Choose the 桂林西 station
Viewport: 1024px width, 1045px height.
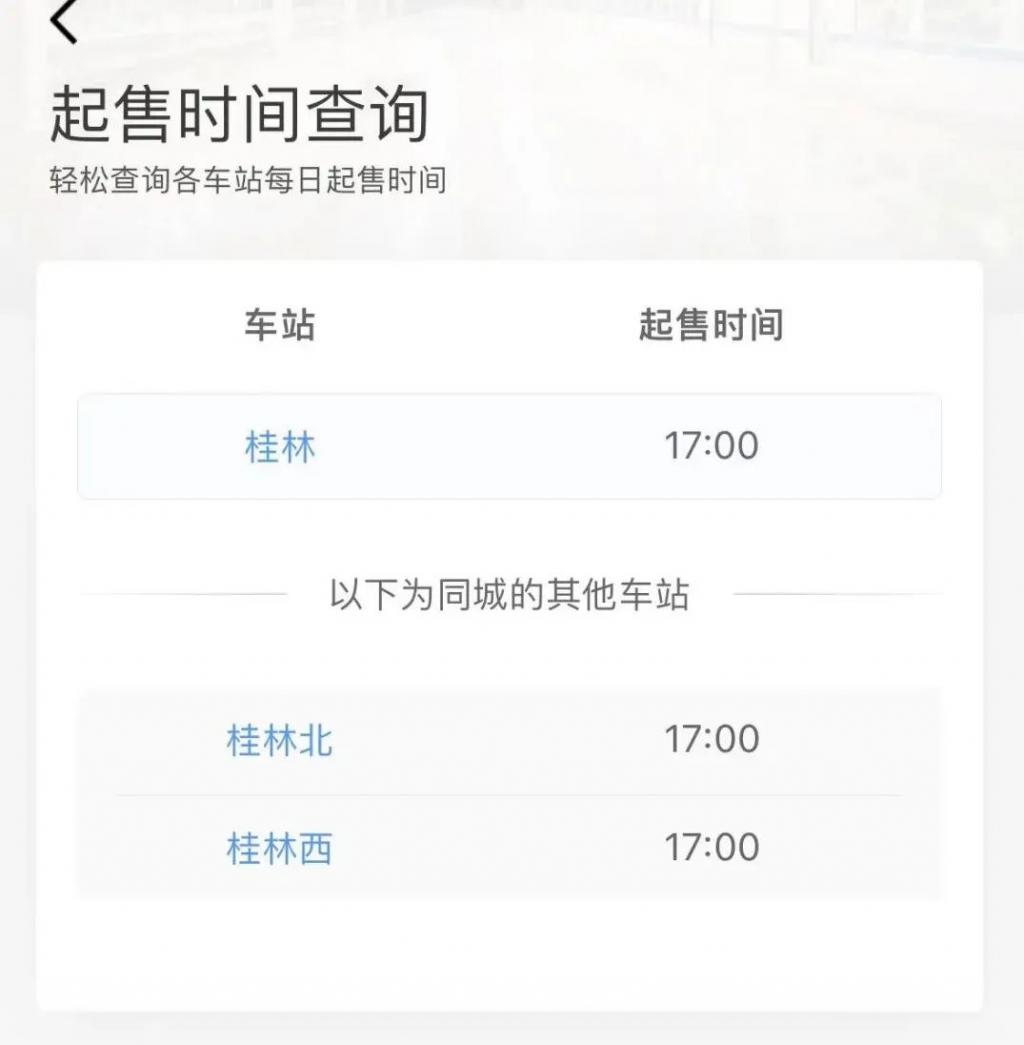[x=280, y=849]
